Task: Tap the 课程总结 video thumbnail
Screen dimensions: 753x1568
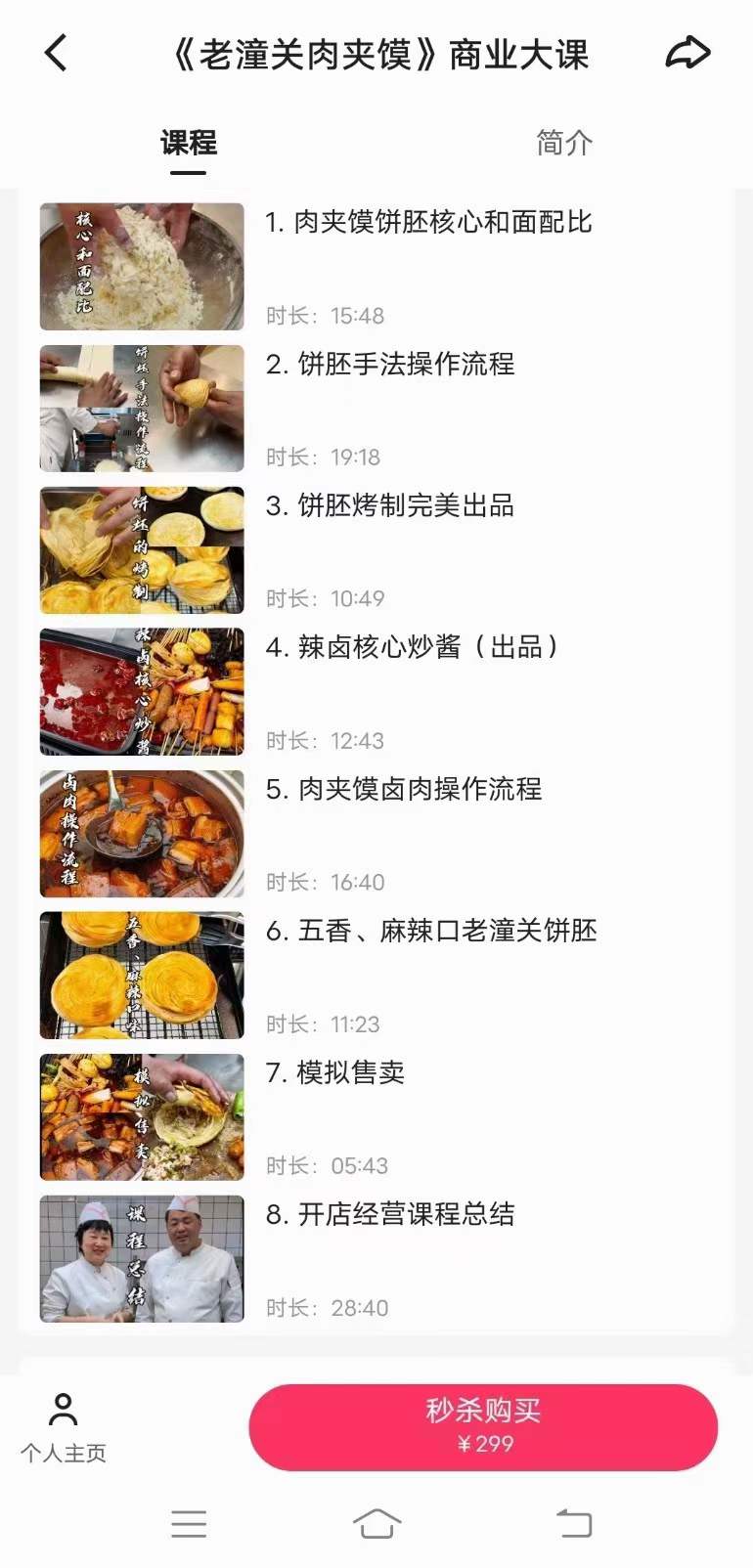Action: click(x=141, y=1259)
